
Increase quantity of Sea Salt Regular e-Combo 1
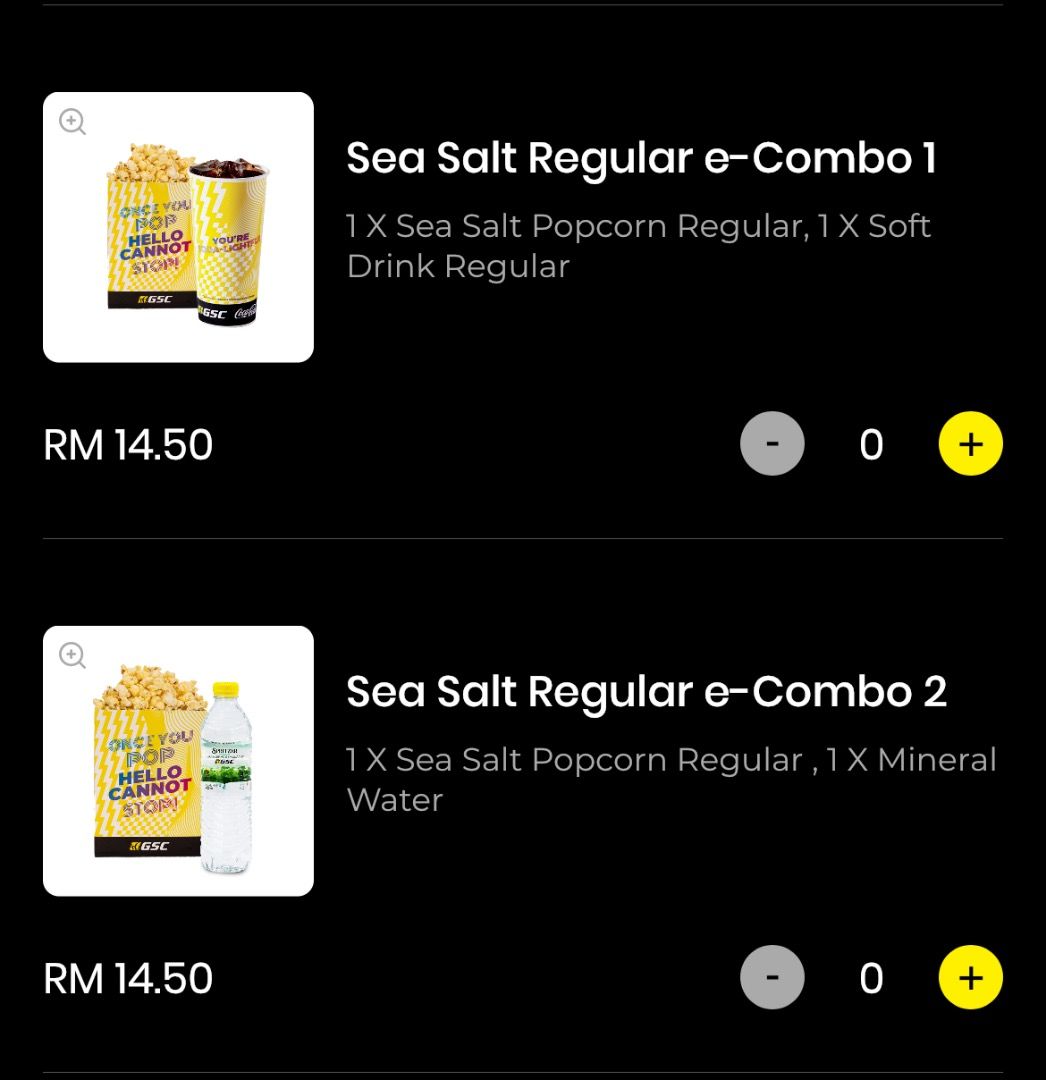(x=970, y=444)
